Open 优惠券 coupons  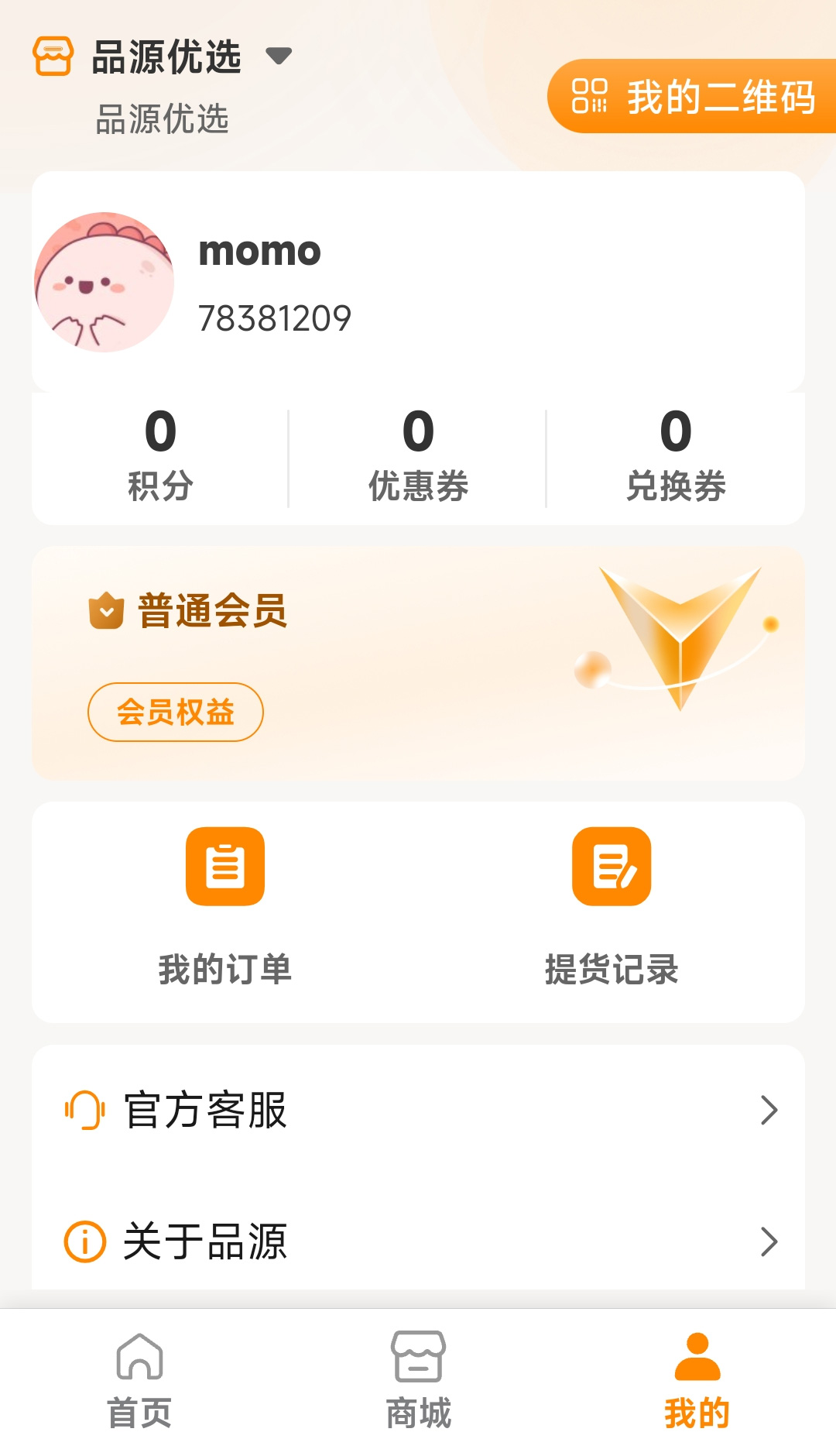point(418,455)
